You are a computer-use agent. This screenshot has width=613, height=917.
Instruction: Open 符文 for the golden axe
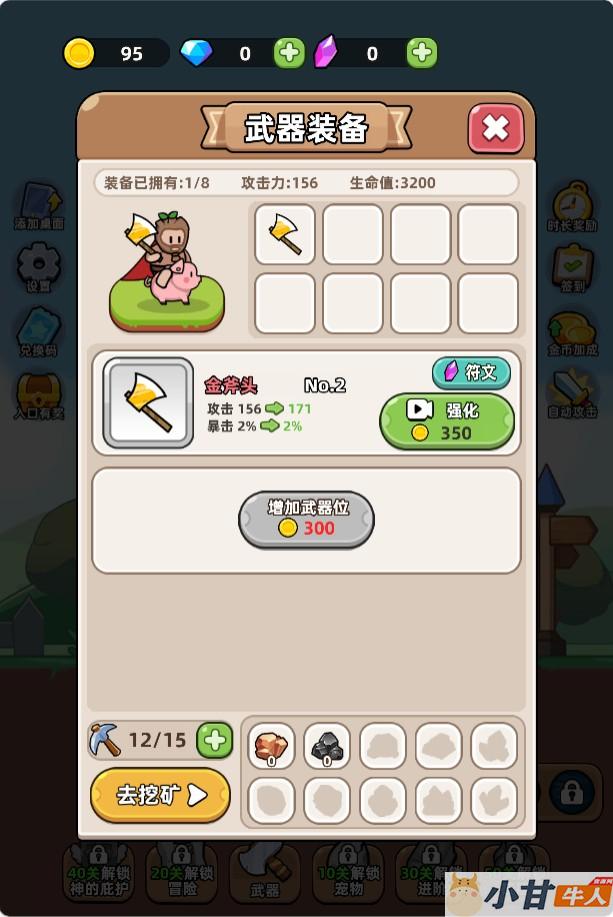tap(471, 372)
